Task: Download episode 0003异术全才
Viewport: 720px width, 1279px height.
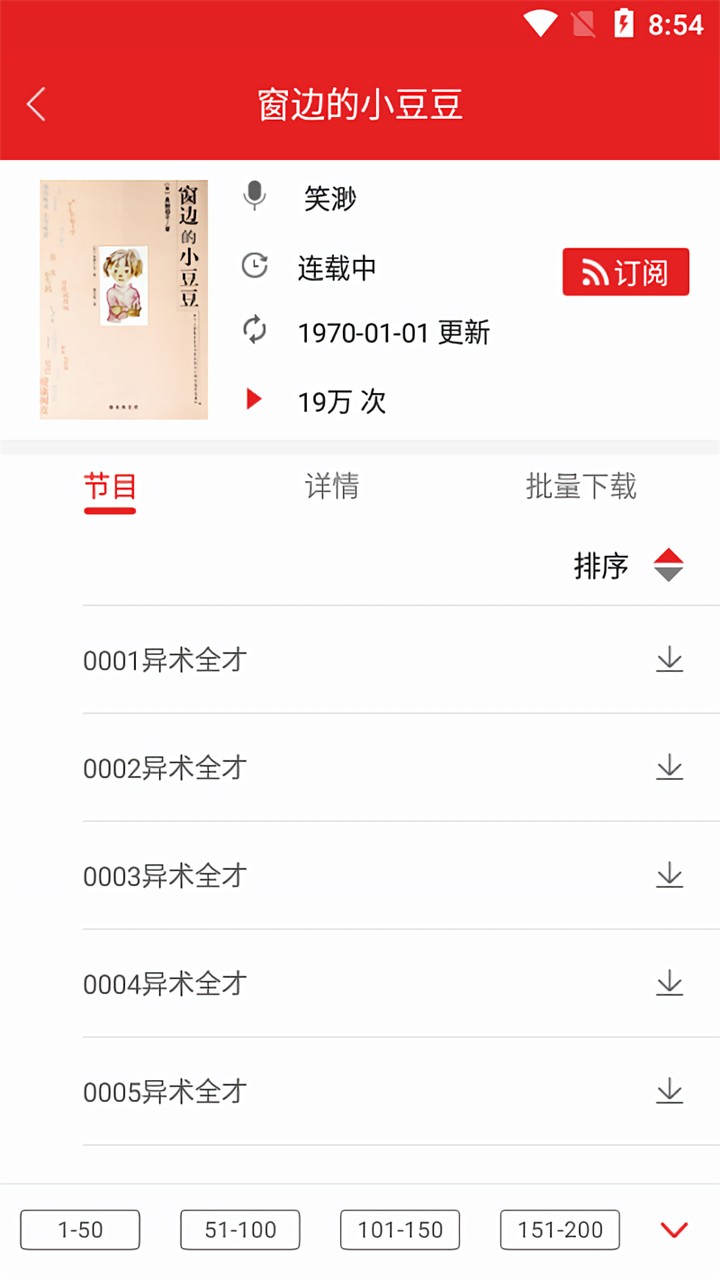Action: (x=667, y=876)
